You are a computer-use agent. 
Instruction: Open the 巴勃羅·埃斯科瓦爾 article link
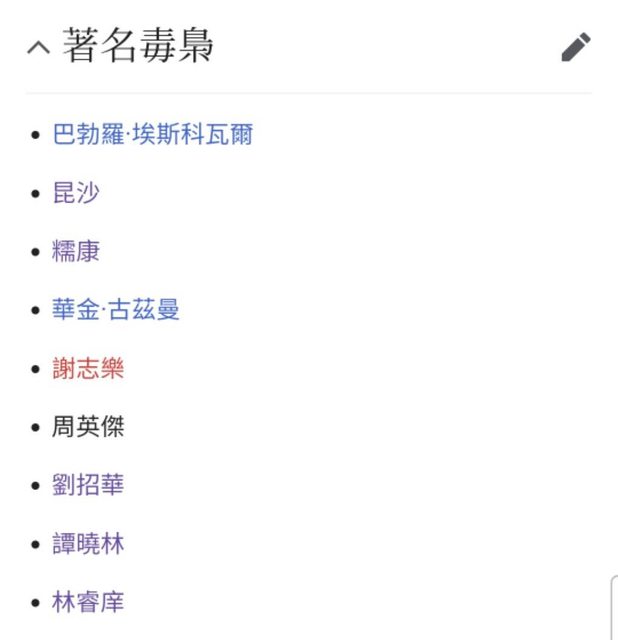tap(152, 134)
